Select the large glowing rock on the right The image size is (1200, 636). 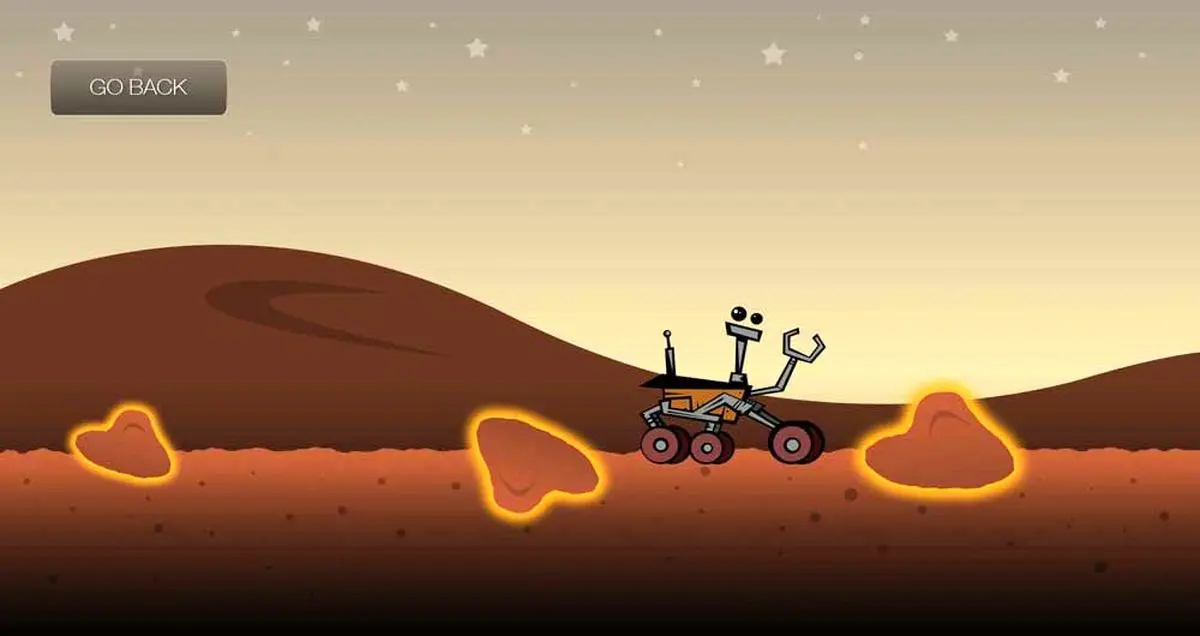pos(940,445)
